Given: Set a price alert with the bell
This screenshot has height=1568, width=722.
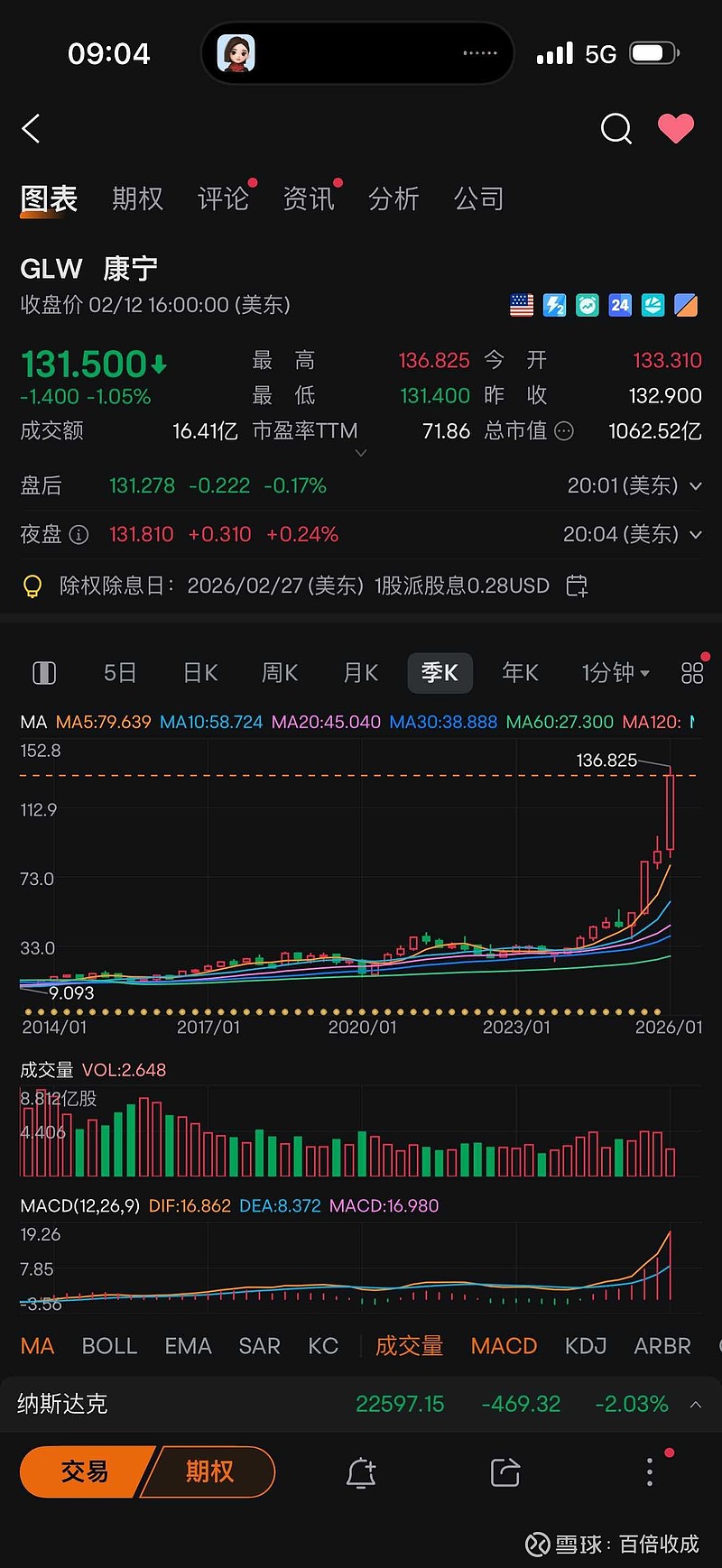Looking at the screenshot, I should [x=361, y=1472].
